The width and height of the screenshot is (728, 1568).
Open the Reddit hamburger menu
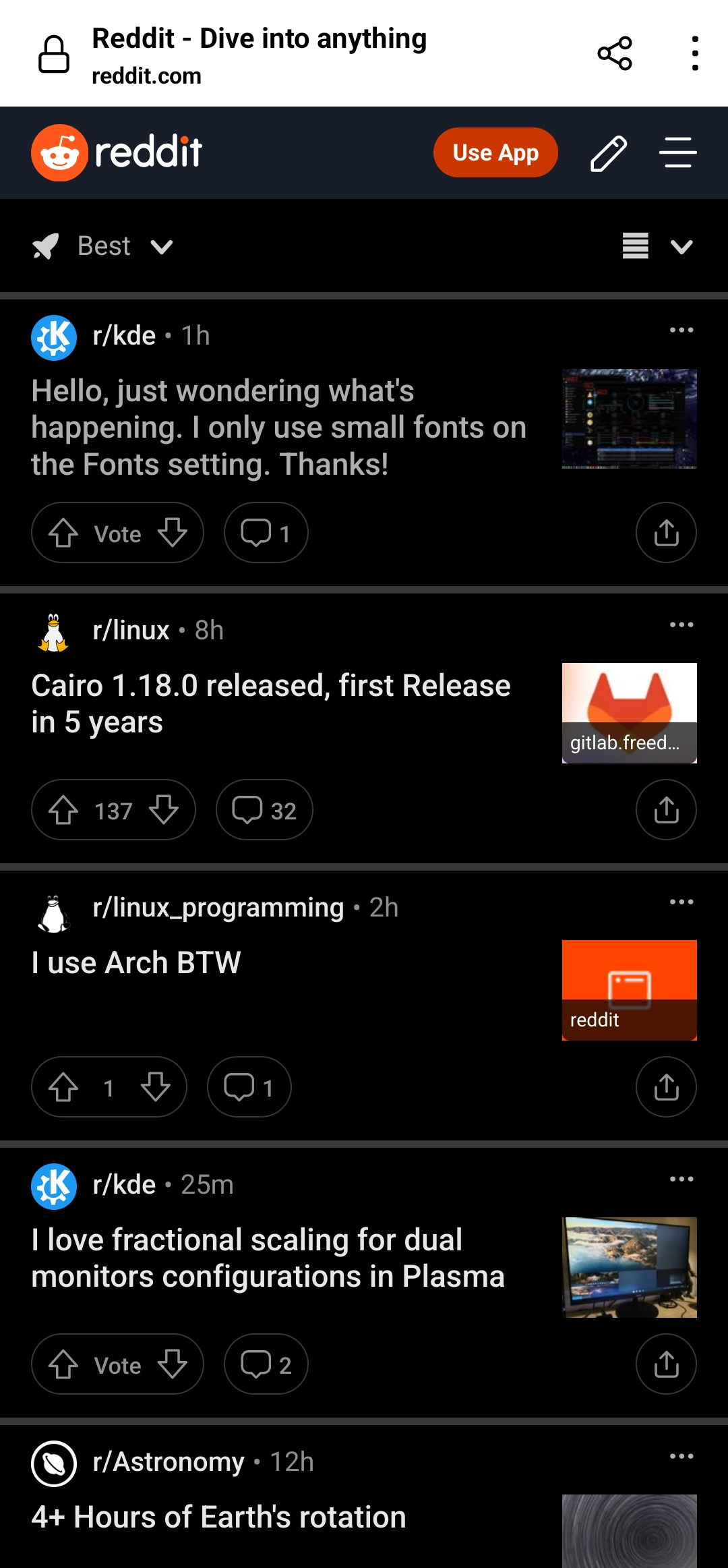(677, 152)
